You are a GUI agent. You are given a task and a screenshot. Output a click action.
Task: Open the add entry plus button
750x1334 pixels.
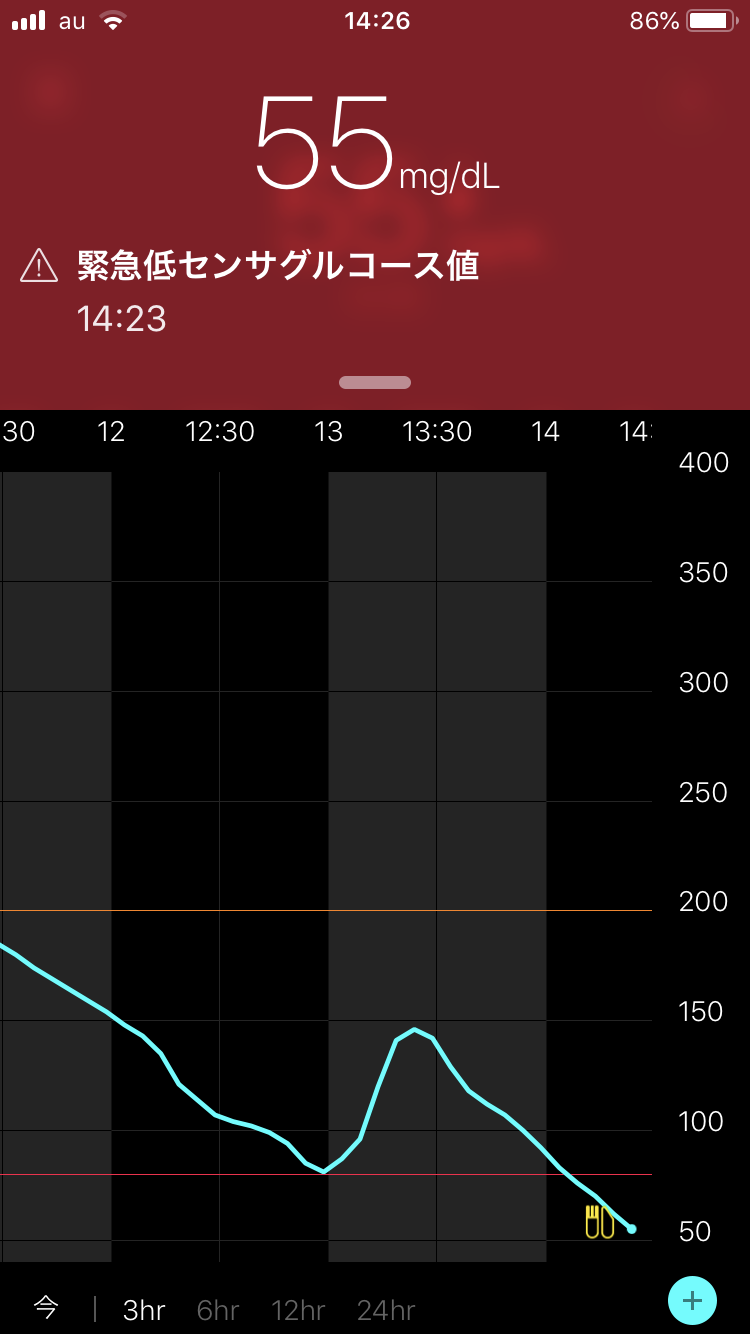click(x=692, y=1301)
